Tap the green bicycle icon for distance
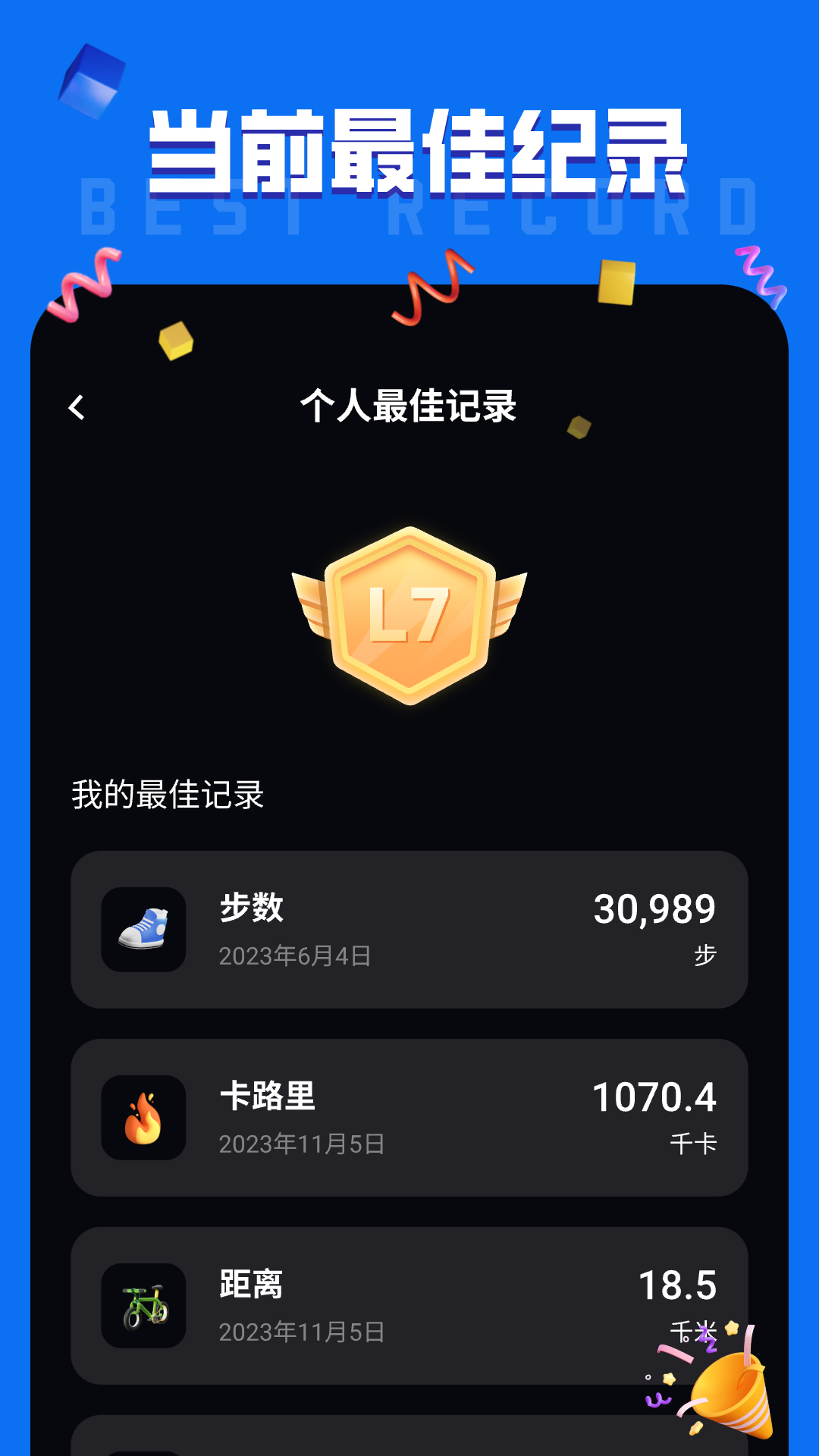Image resolution: width=819 pixels, height=1456 pixels. coord(144,1306)
